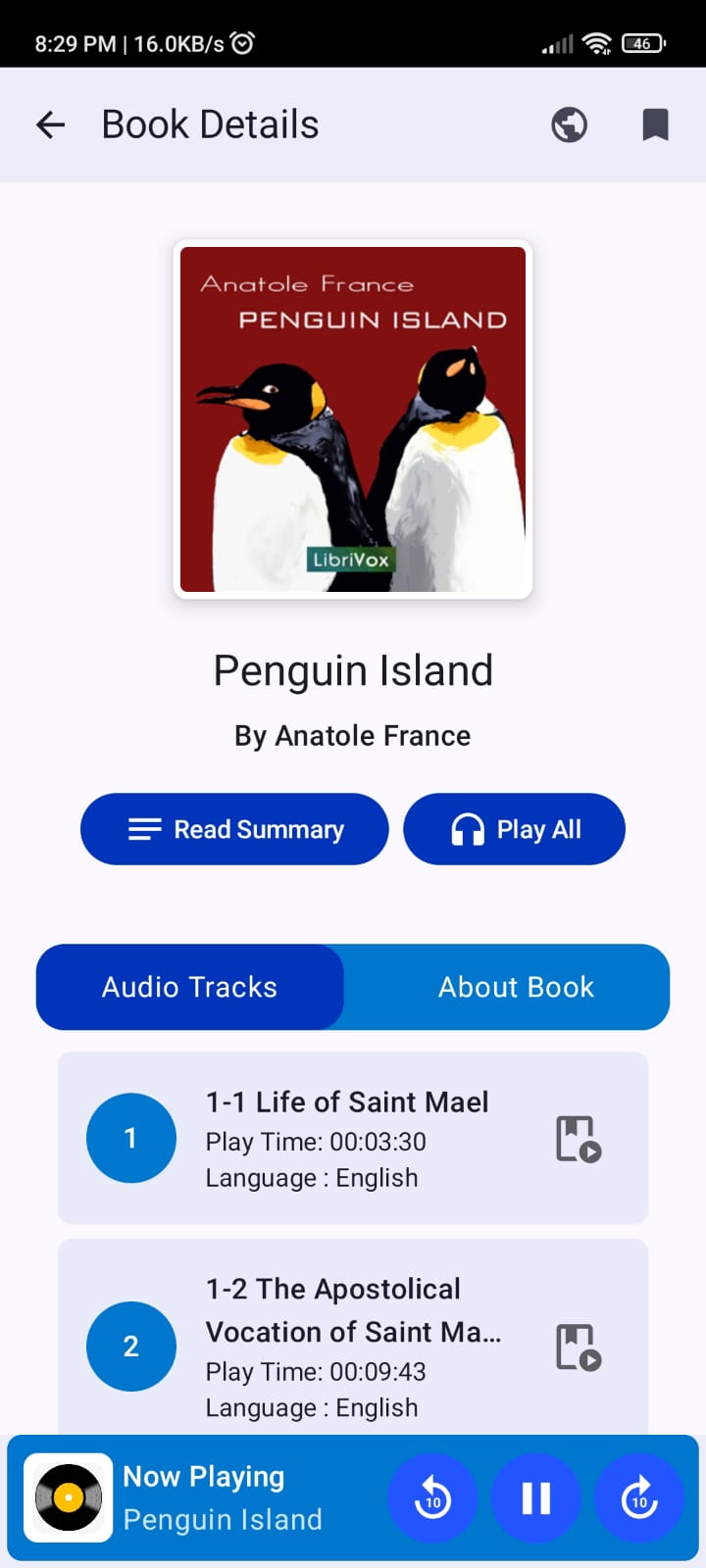Tap bookmark-play icon for track 1-2

pyautogui.click(x=579, y=1347)
